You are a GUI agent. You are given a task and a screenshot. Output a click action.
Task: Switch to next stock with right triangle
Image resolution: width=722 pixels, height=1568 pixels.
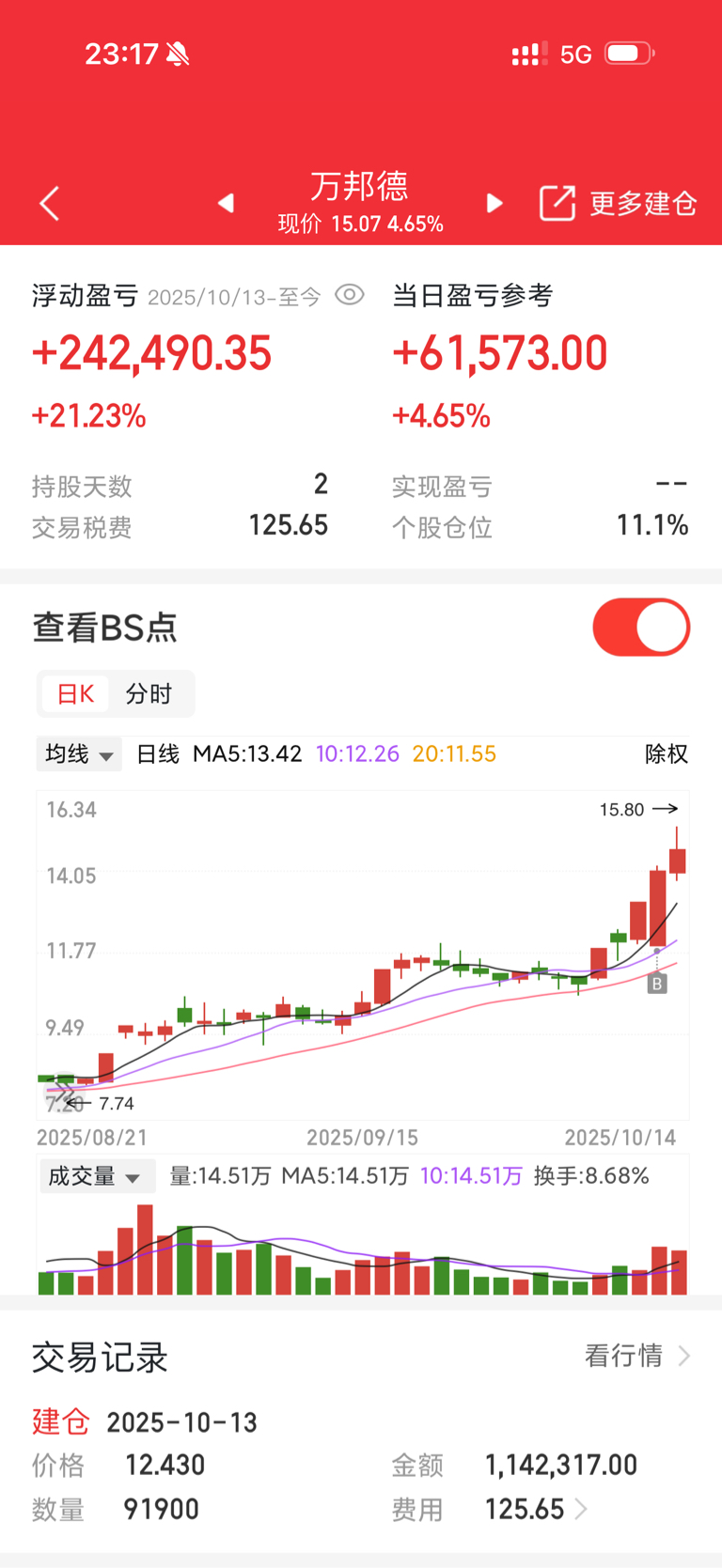coord(494,203)
